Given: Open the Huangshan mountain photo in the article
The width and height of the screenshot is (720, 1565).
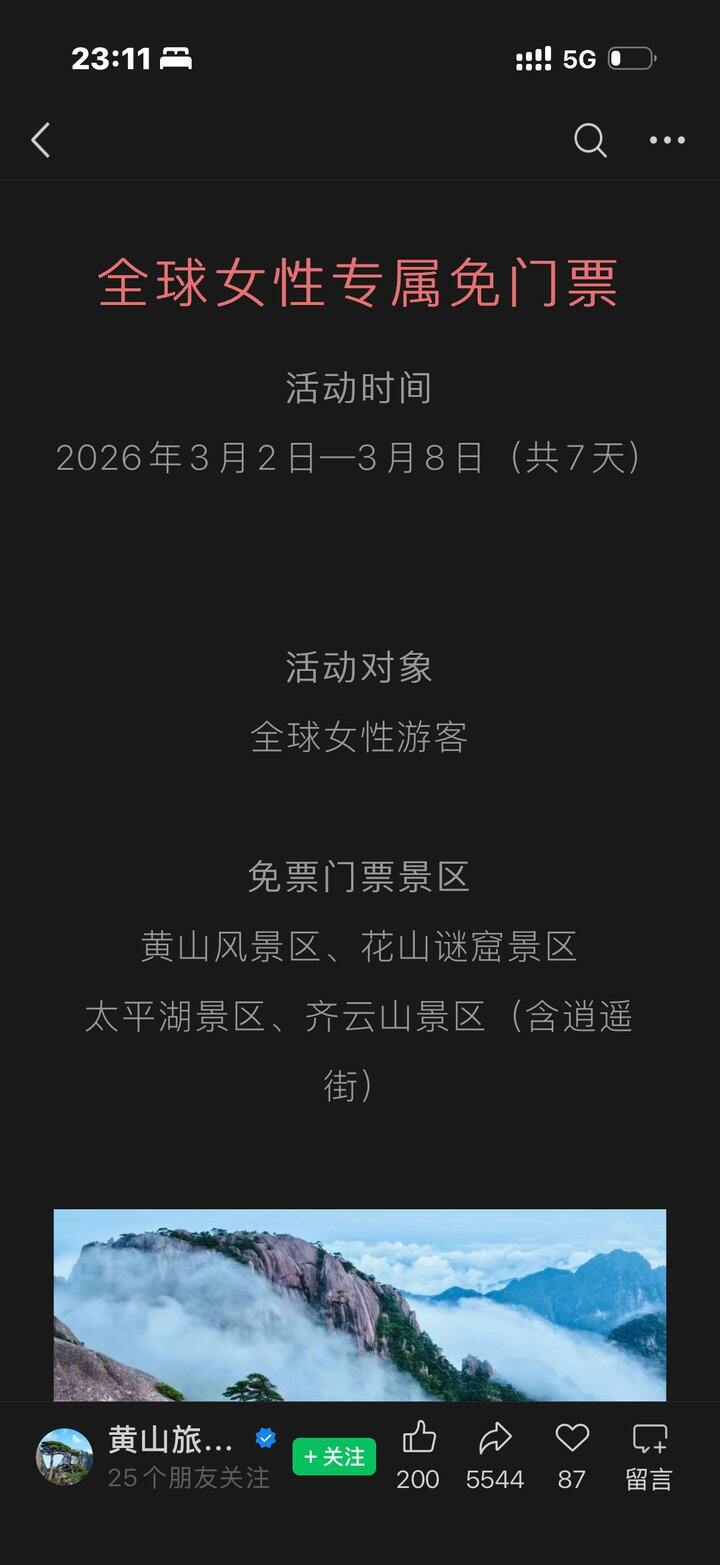Looking at the screenshot, I should pos(360,1305).
